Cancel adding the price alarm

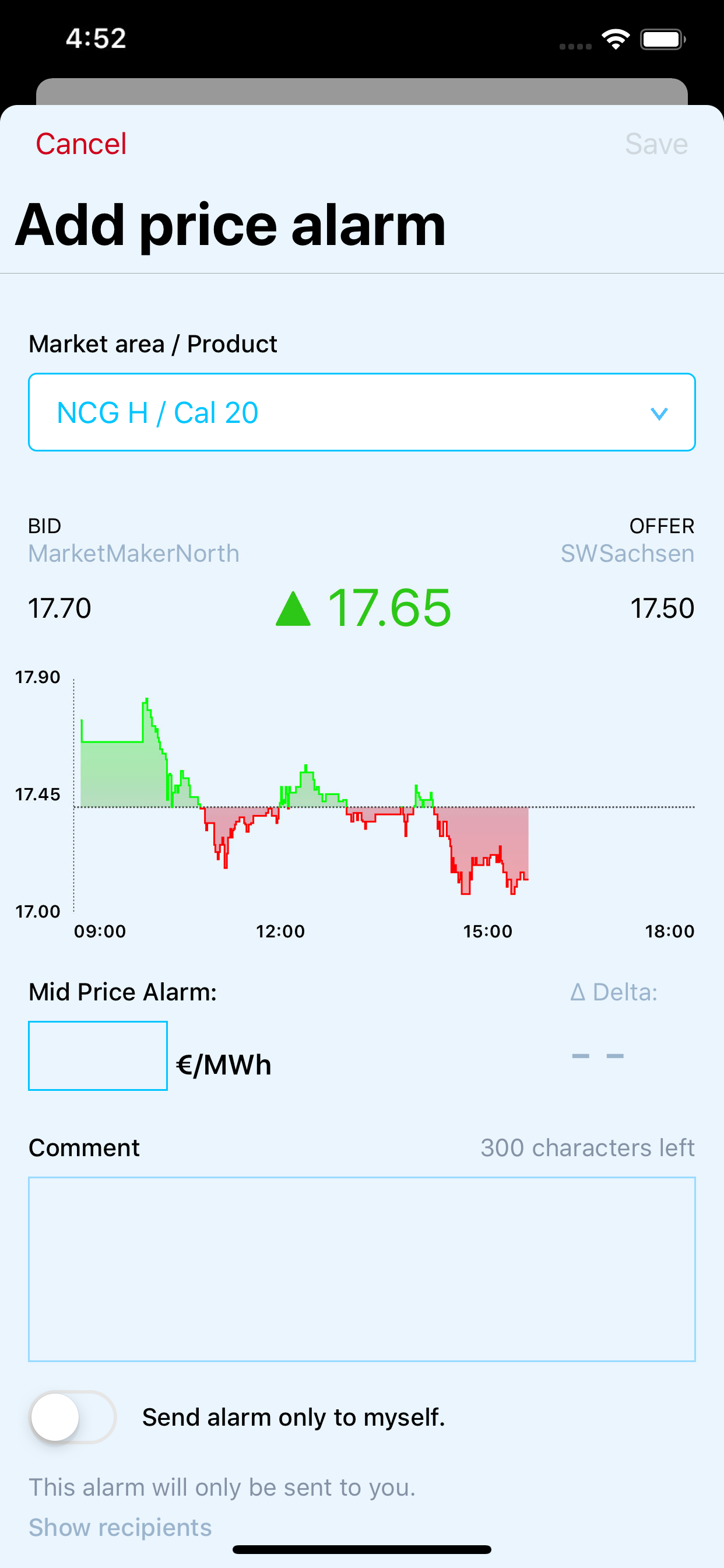(81, 144)
